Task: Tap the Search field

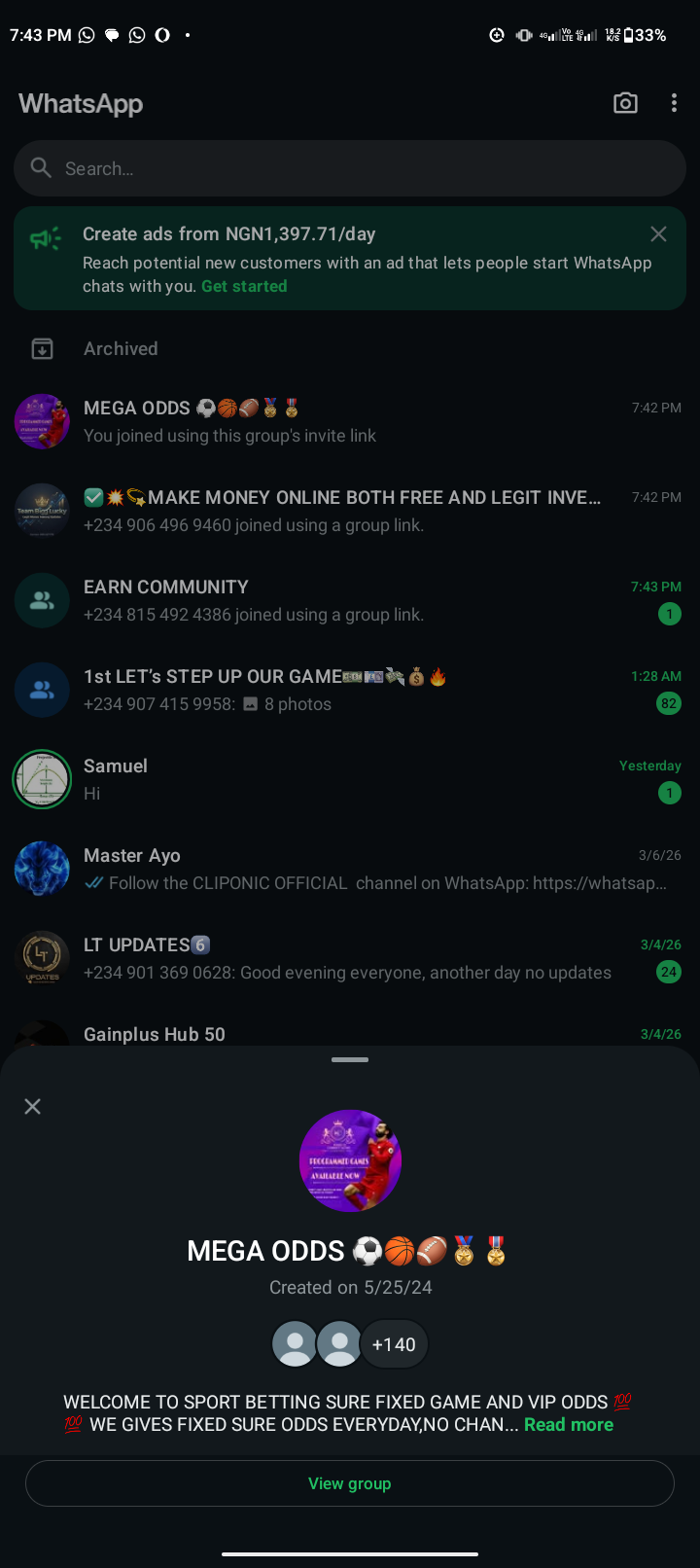Action: [350, 168]
